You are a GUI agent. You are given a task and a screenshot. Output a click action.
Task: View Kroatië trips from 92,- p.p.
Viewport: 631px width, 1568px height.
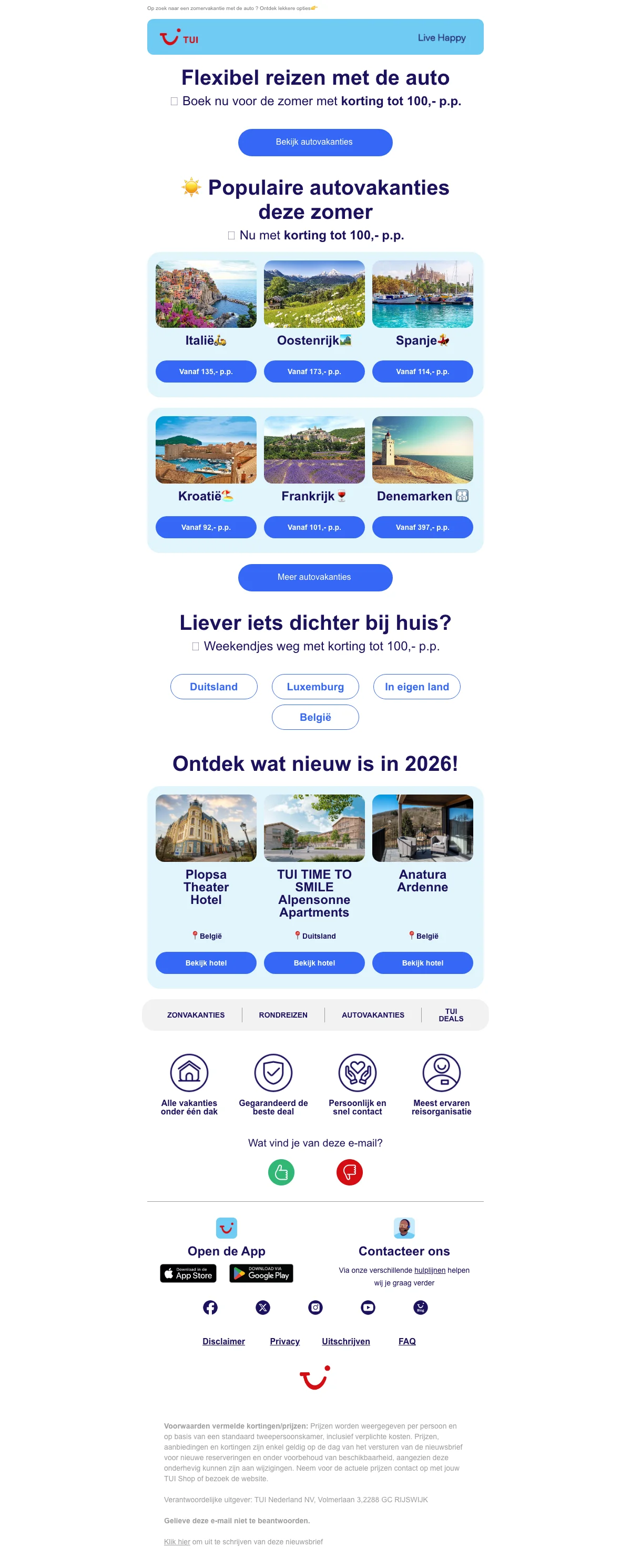(206, 527)
